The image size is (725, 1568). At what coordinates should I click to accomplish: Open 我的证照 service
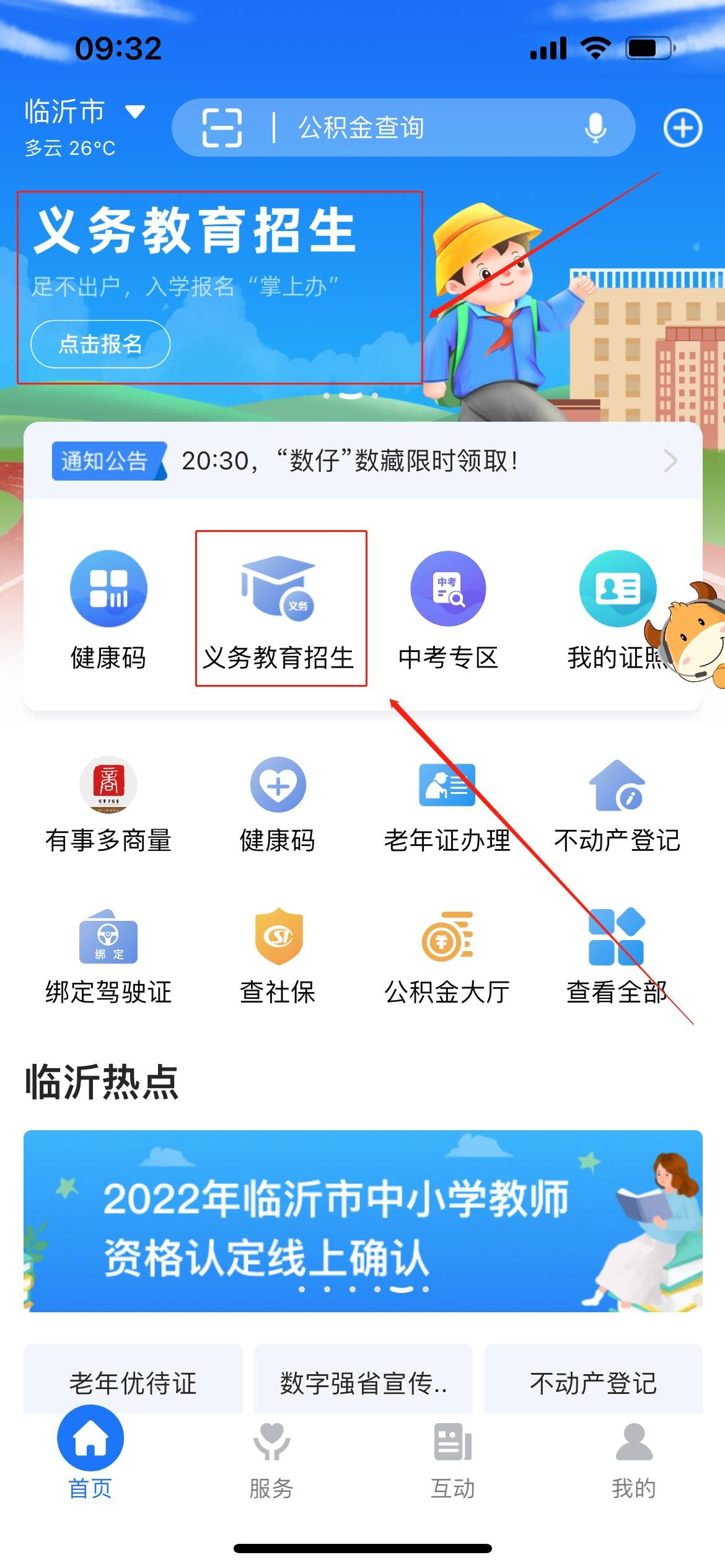[617, 610]
